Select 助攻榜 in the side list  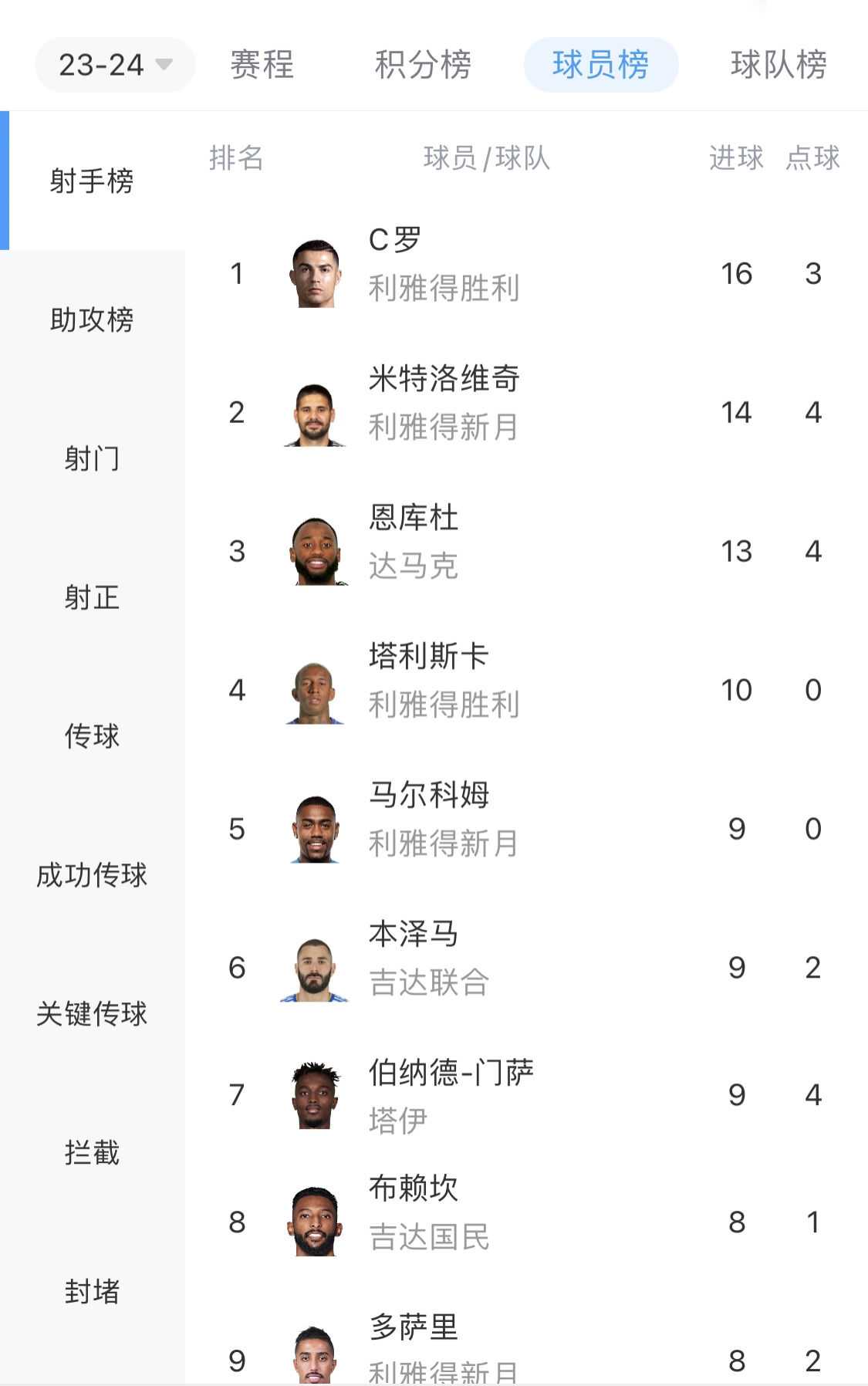[92, 319]
